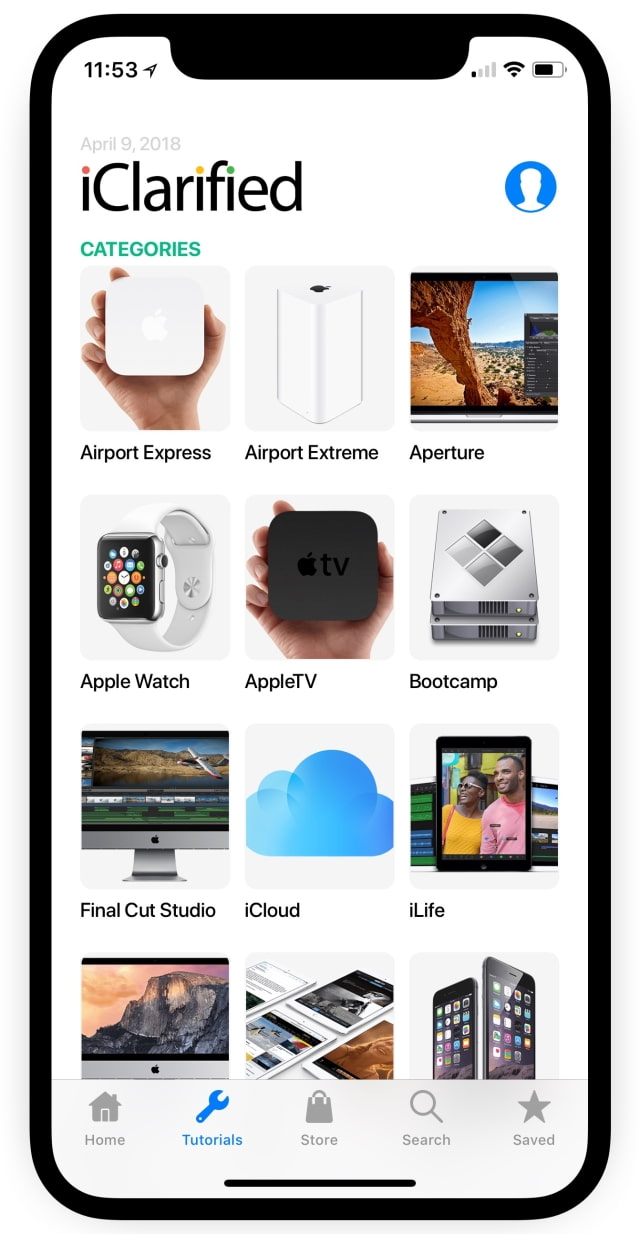The height and width of the screenshot is (1234, 640).
Task: Open the Airport Extreme category
Action: point(319,348)
